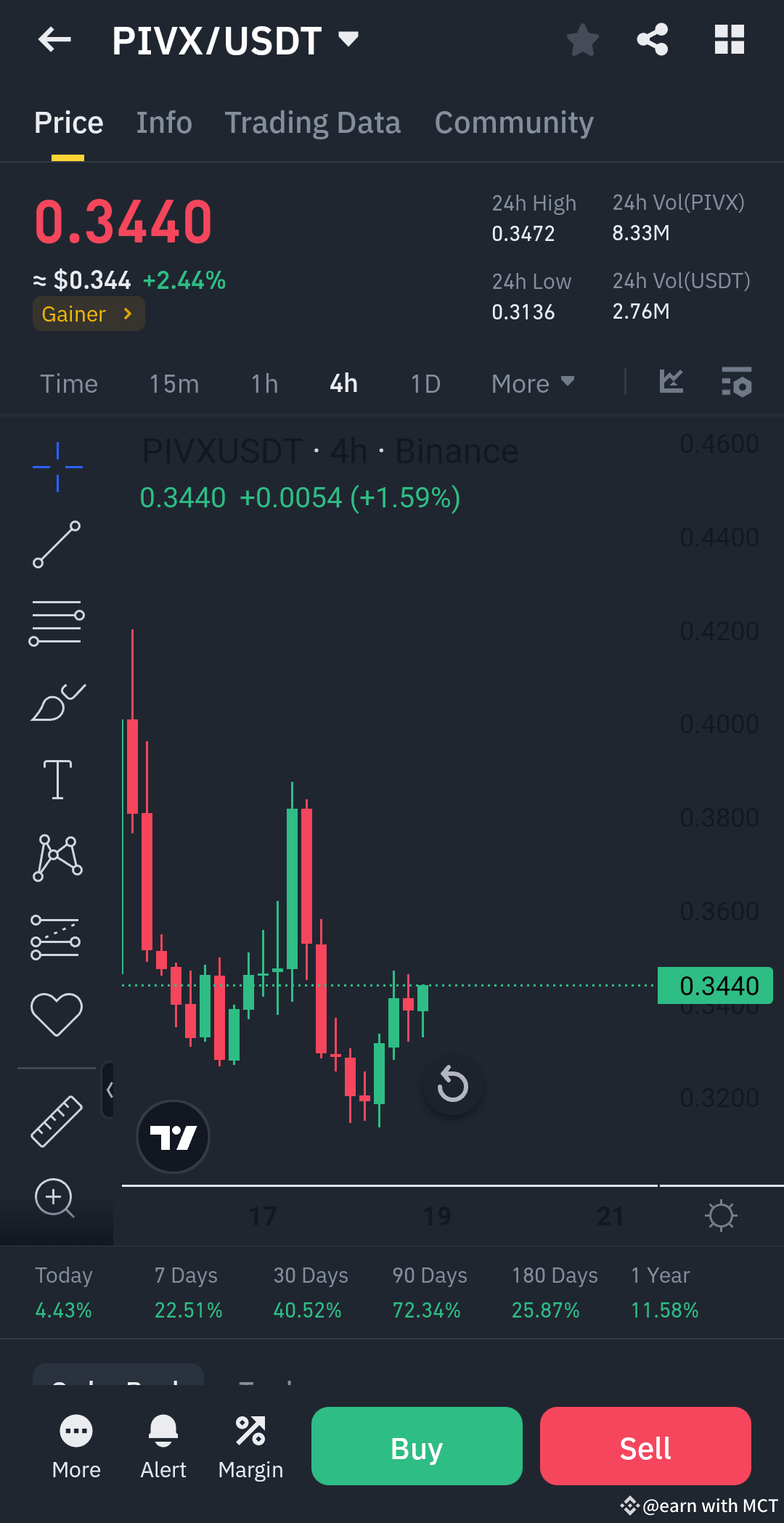Select the XABCD pattern tool
Screen dimensions: 784x1523
tap(57, 857)
